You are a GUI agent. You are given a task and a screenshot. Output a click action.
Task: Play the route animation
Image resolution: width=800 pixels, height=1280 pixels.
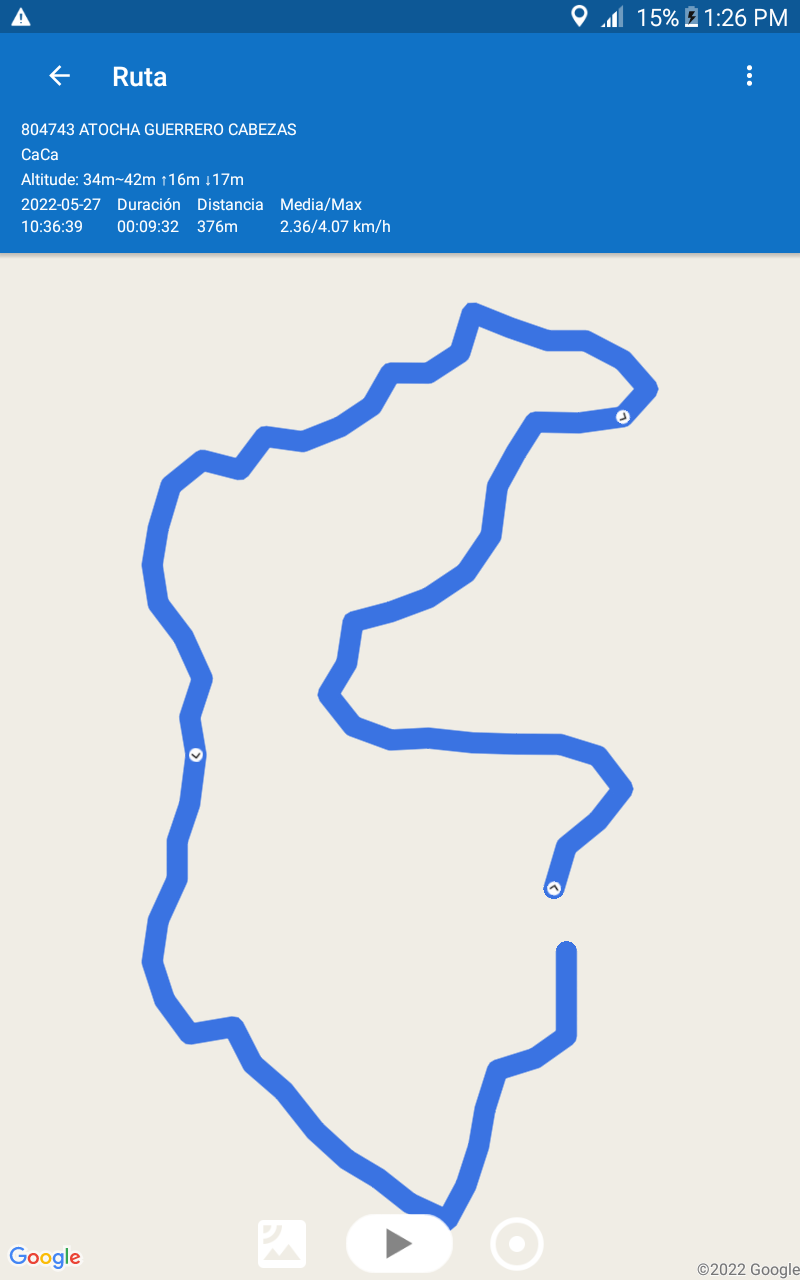pyautogui.click(x=399, y=1243)
